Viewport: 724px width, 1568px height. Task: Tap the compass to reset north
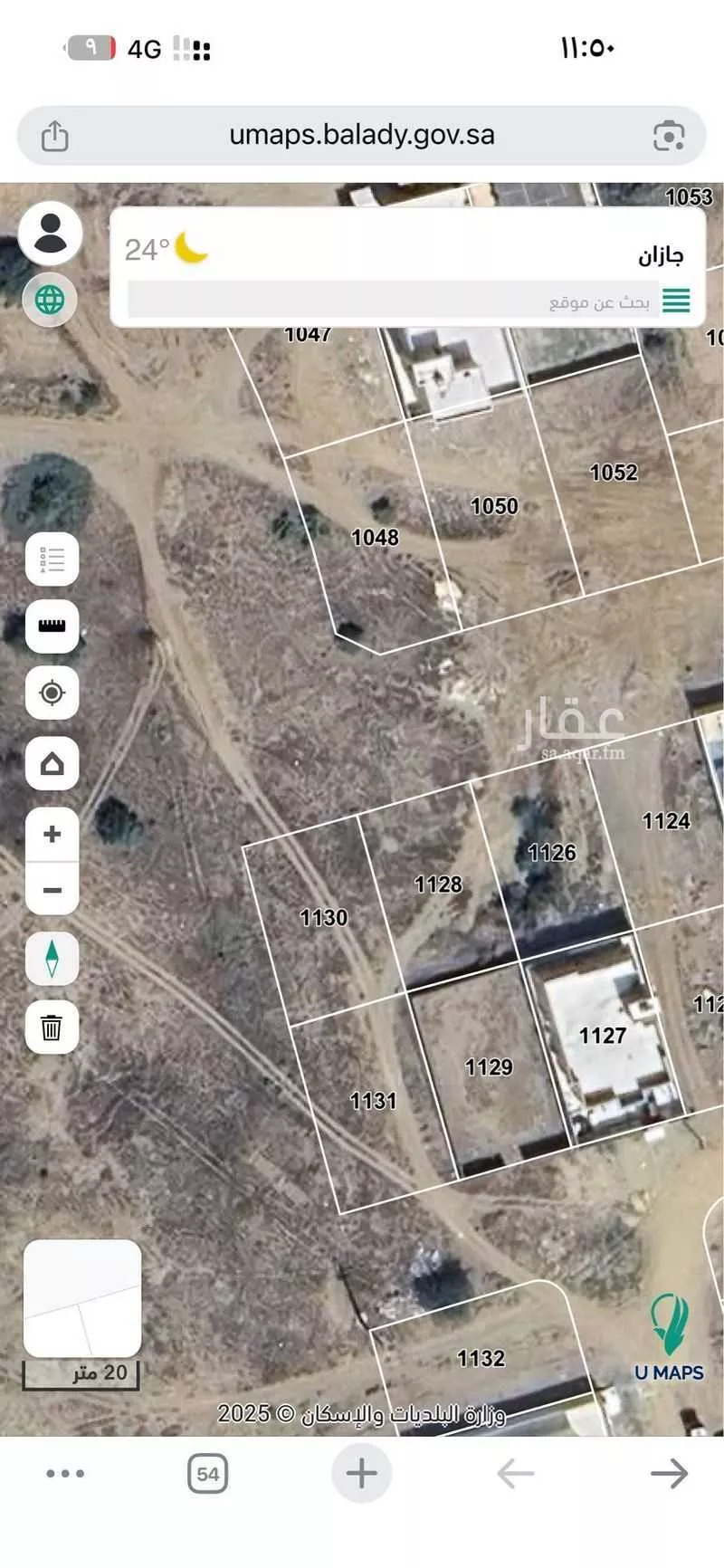coord(52,959)
